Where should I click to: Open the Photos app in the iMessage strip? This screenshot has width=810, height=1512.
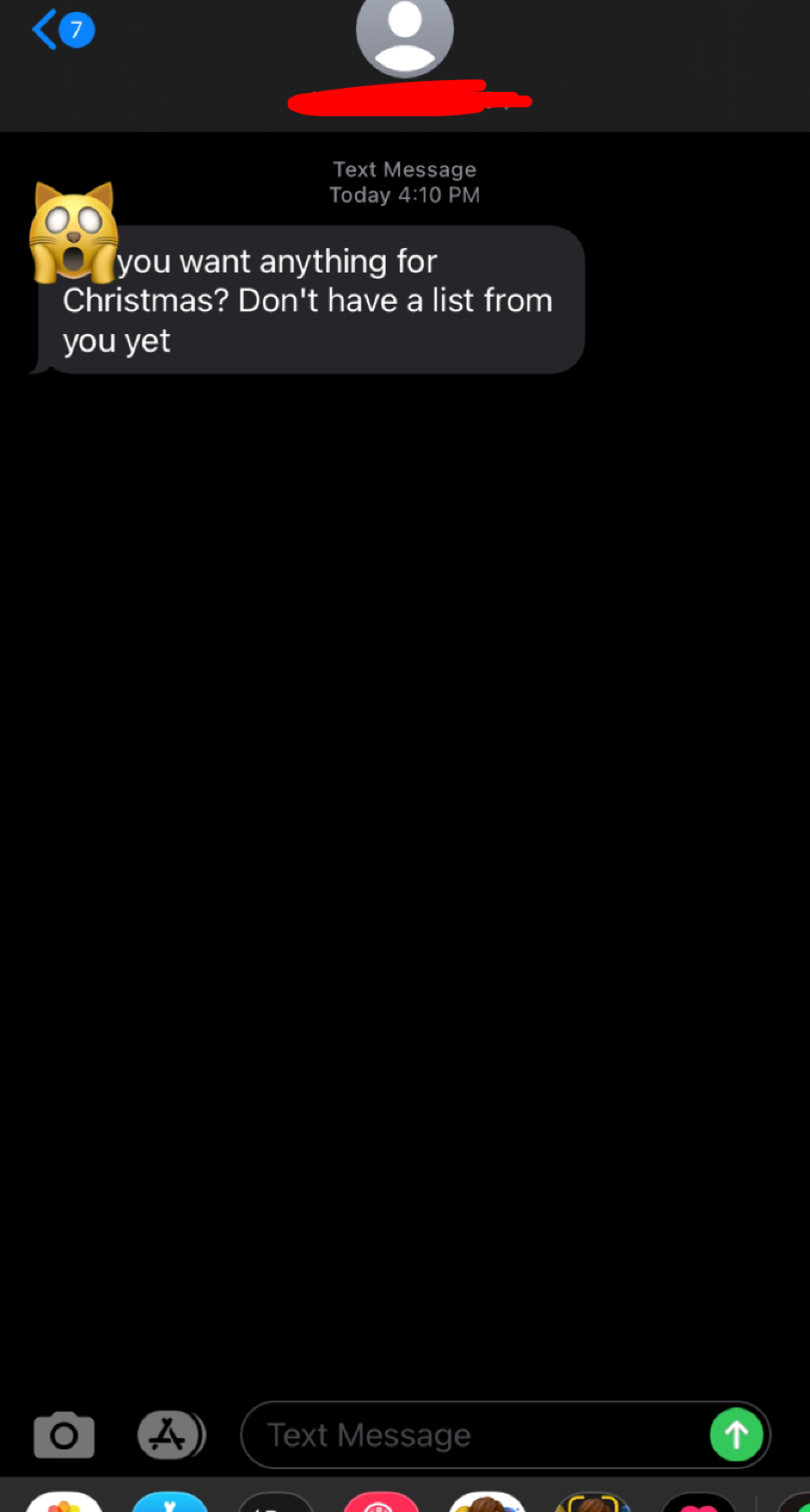coord(64,1502)
